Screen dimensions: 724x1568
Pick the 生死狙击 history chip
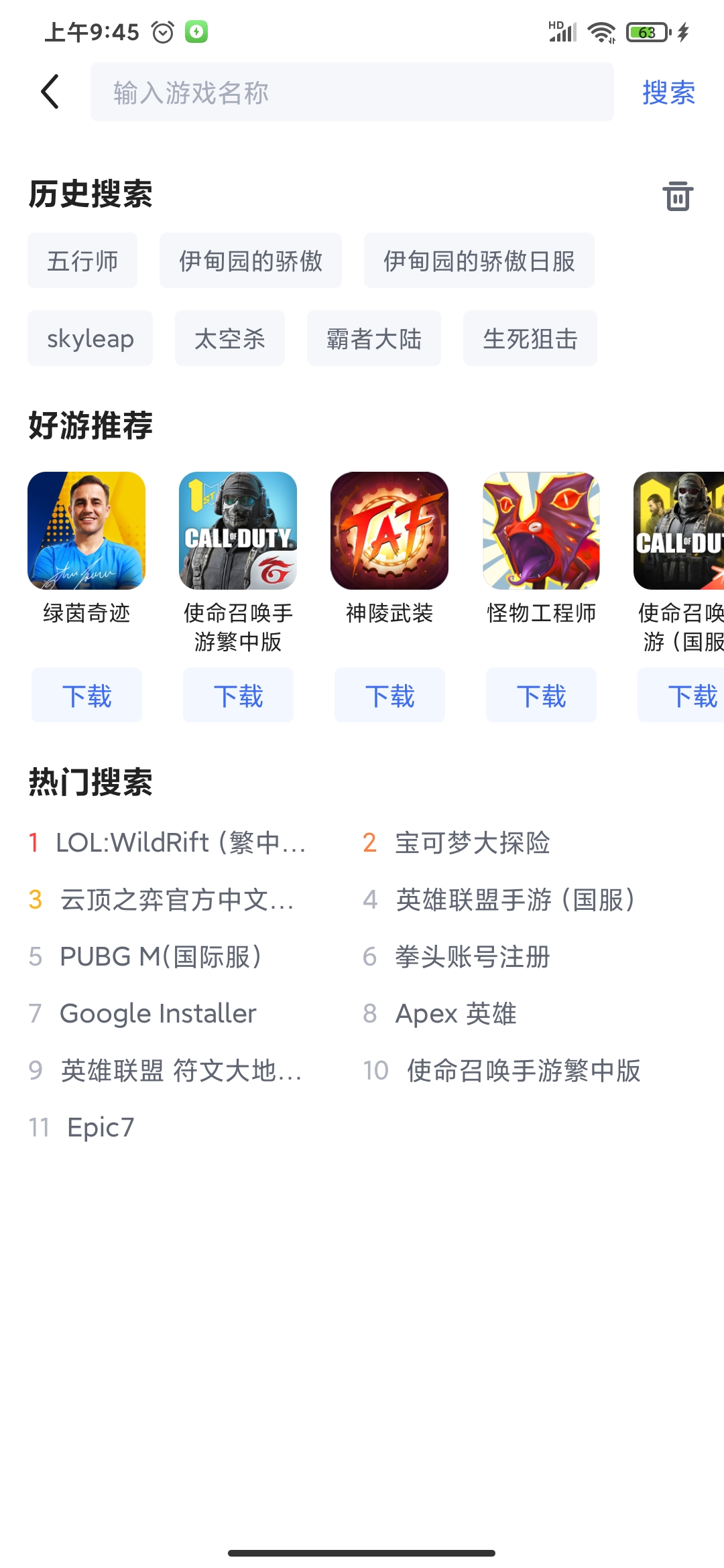pyautogui.click(x=530, y=338)
